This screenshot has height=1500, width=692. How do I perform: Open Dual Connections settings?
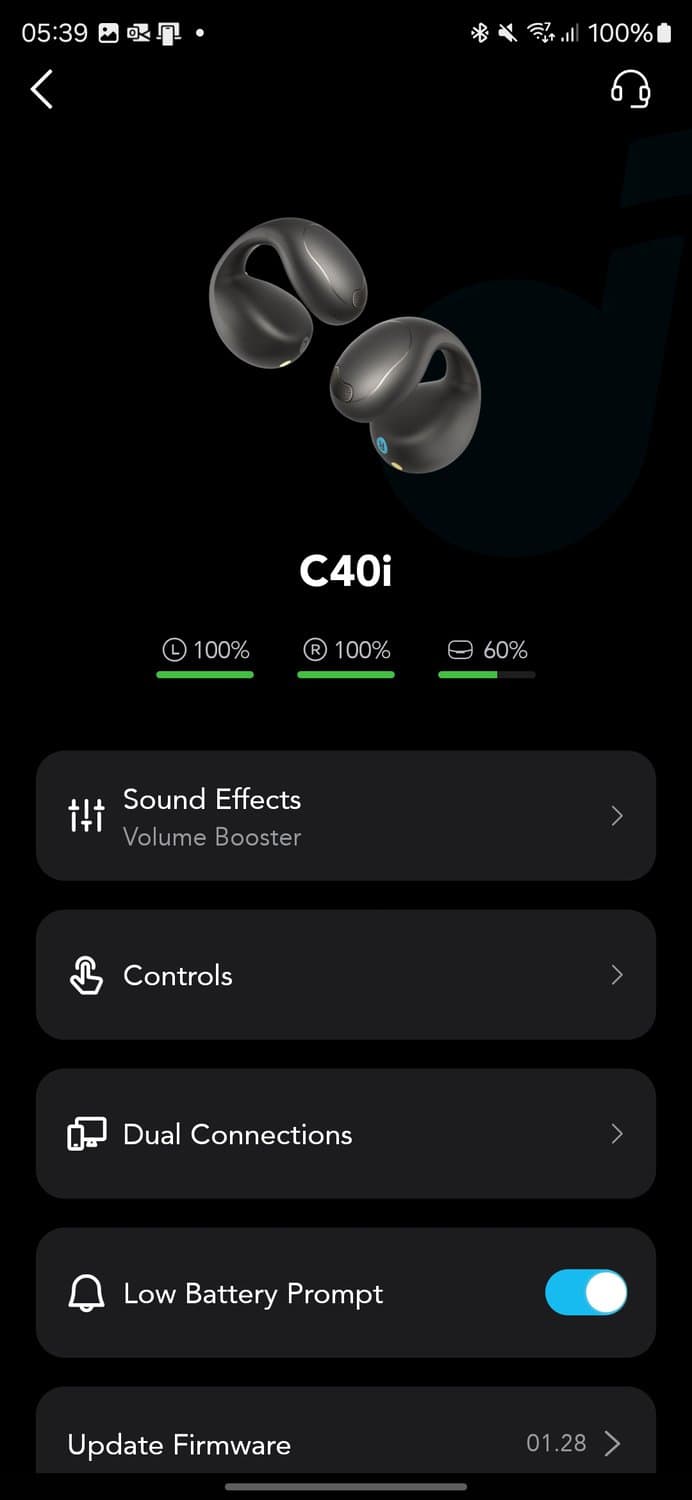pyautogui.click(x=345, y=1134)
